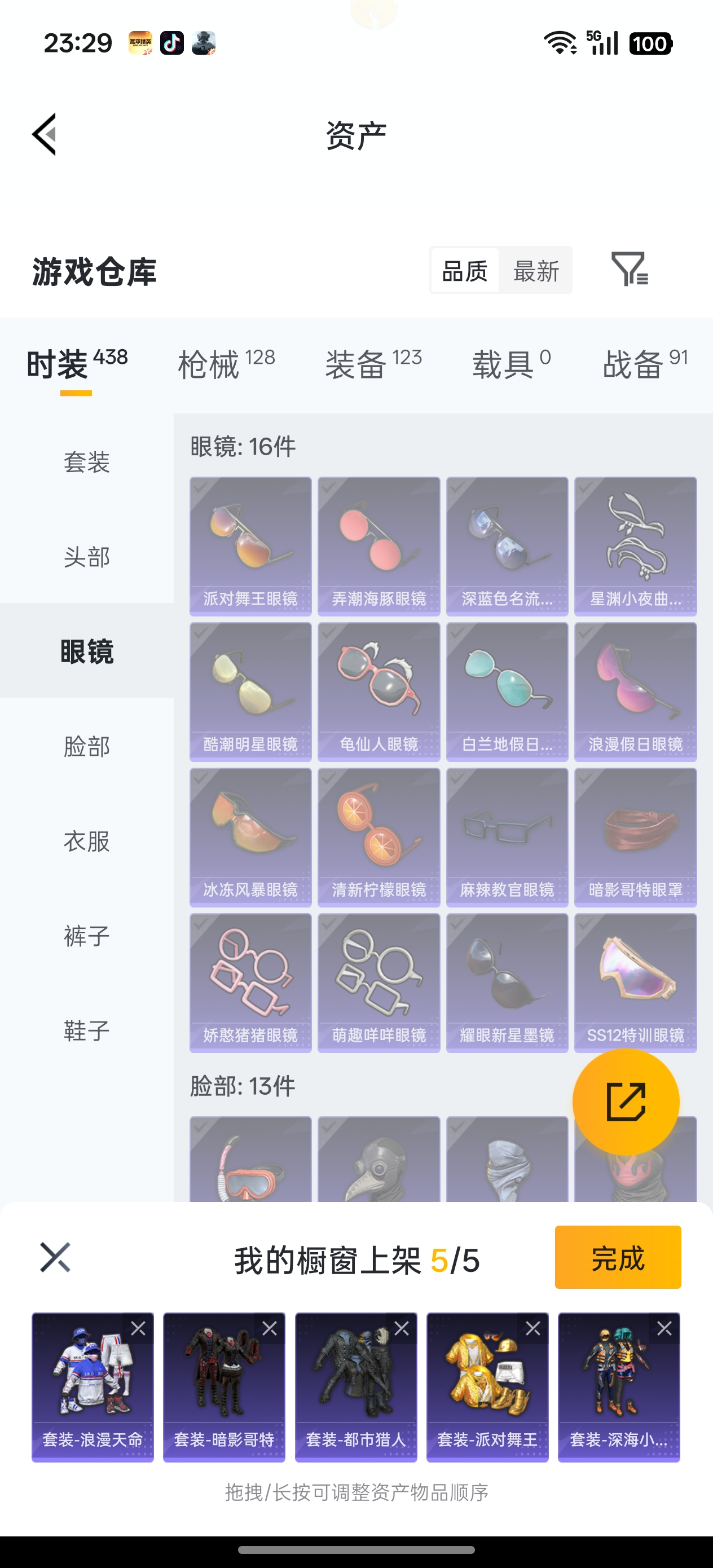Viewport: 713px width, 1568px height.
Task: Pick the 龟仙人眼镜 item
Action: point(378,691)
